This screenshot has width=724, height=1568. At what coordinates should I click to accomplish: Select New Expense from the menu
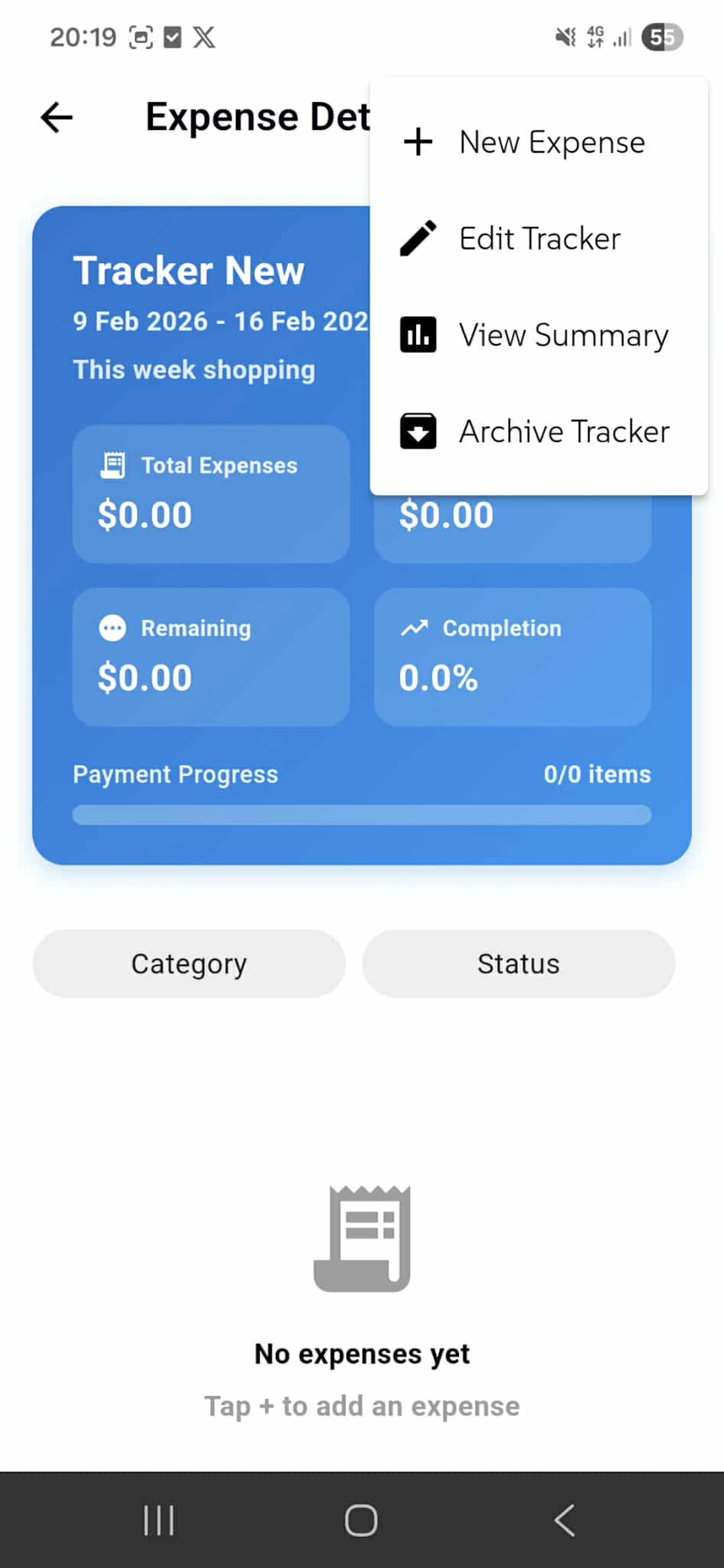click(x=552, y=142)
